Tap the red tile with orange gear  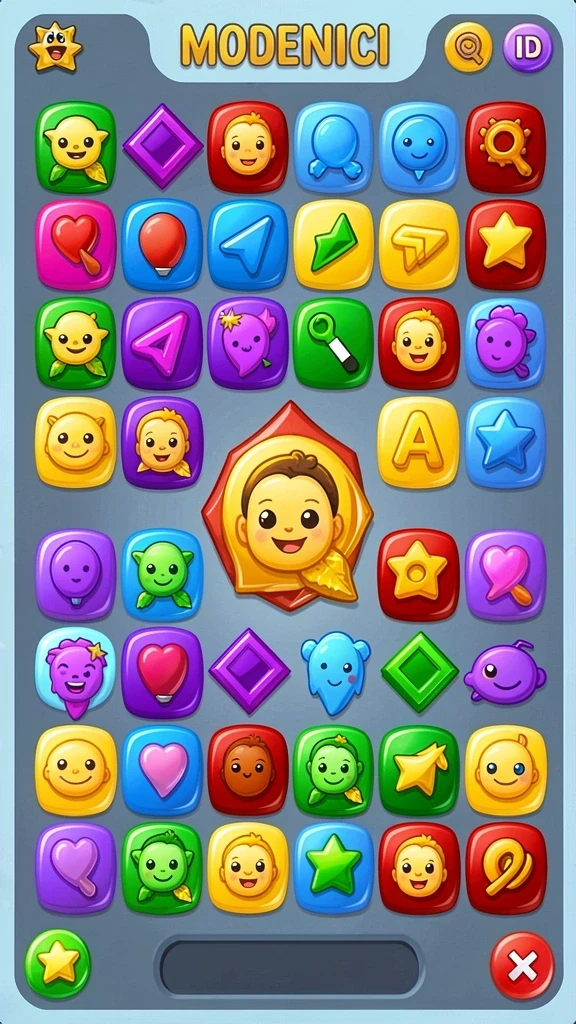click(x=505, y=147)
